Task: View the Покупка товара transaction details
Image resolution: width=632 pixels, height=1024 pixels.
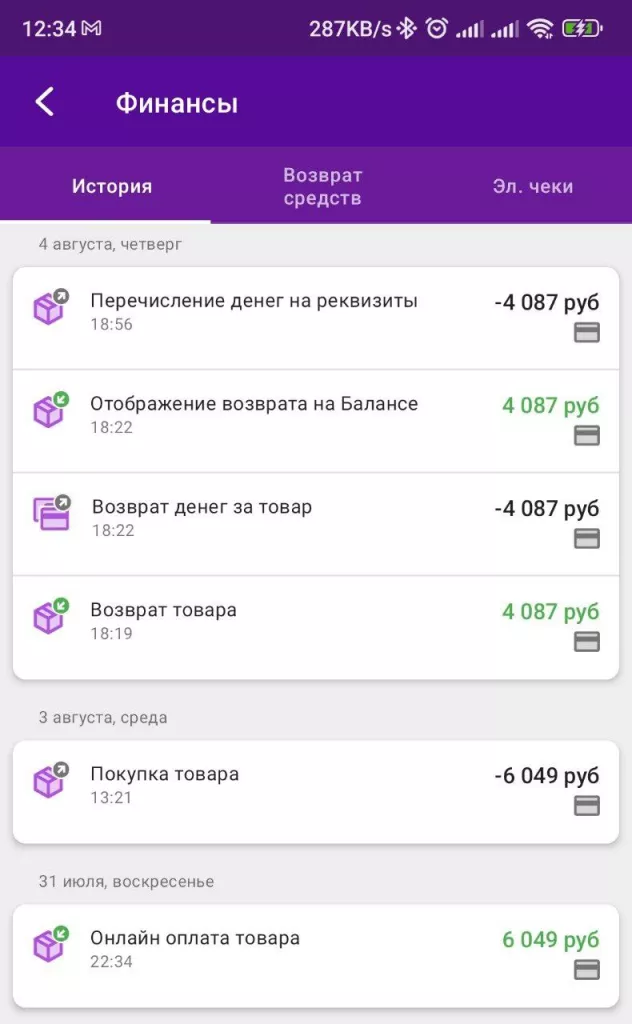Action: (315, 791)
